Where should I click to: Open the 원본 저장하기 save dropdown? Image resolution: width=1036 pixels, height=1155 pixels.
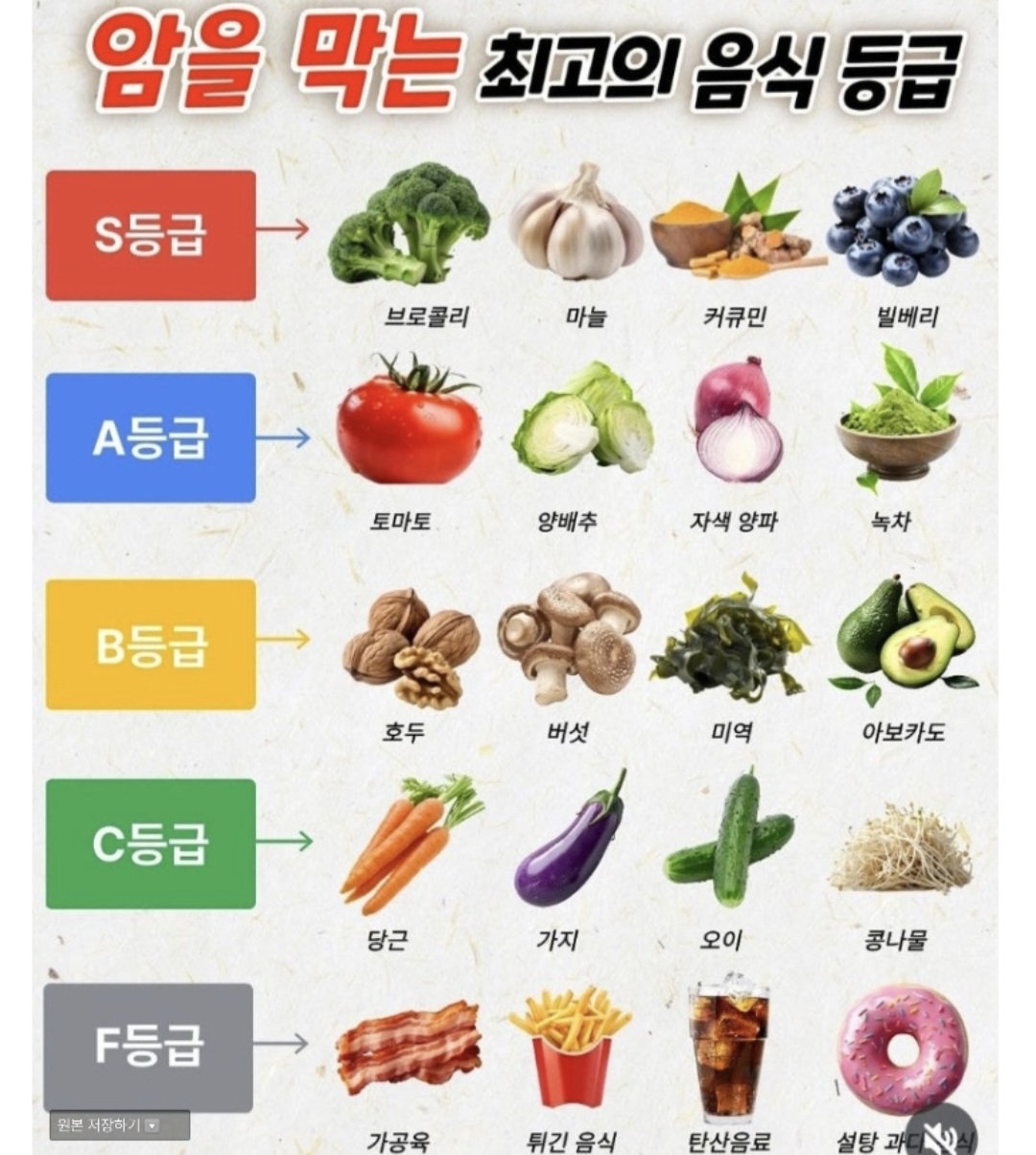pyautogui.click(x=153, y=1125)
